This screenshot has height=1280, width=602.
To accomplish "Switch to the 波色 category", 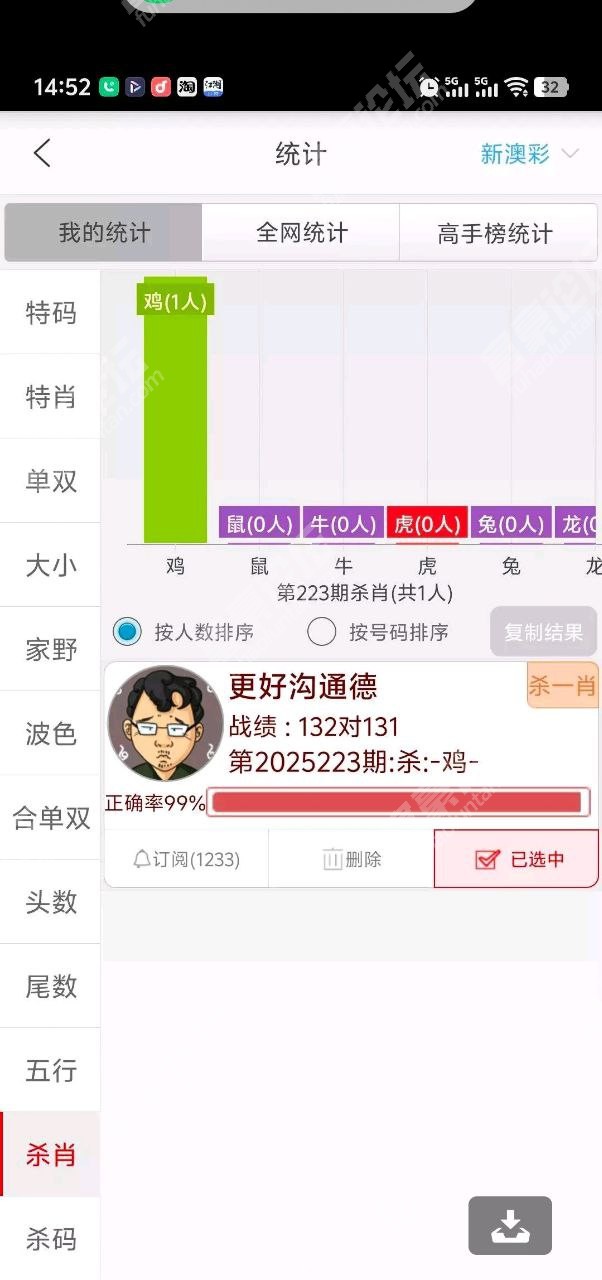I will (x=51, y=734).
